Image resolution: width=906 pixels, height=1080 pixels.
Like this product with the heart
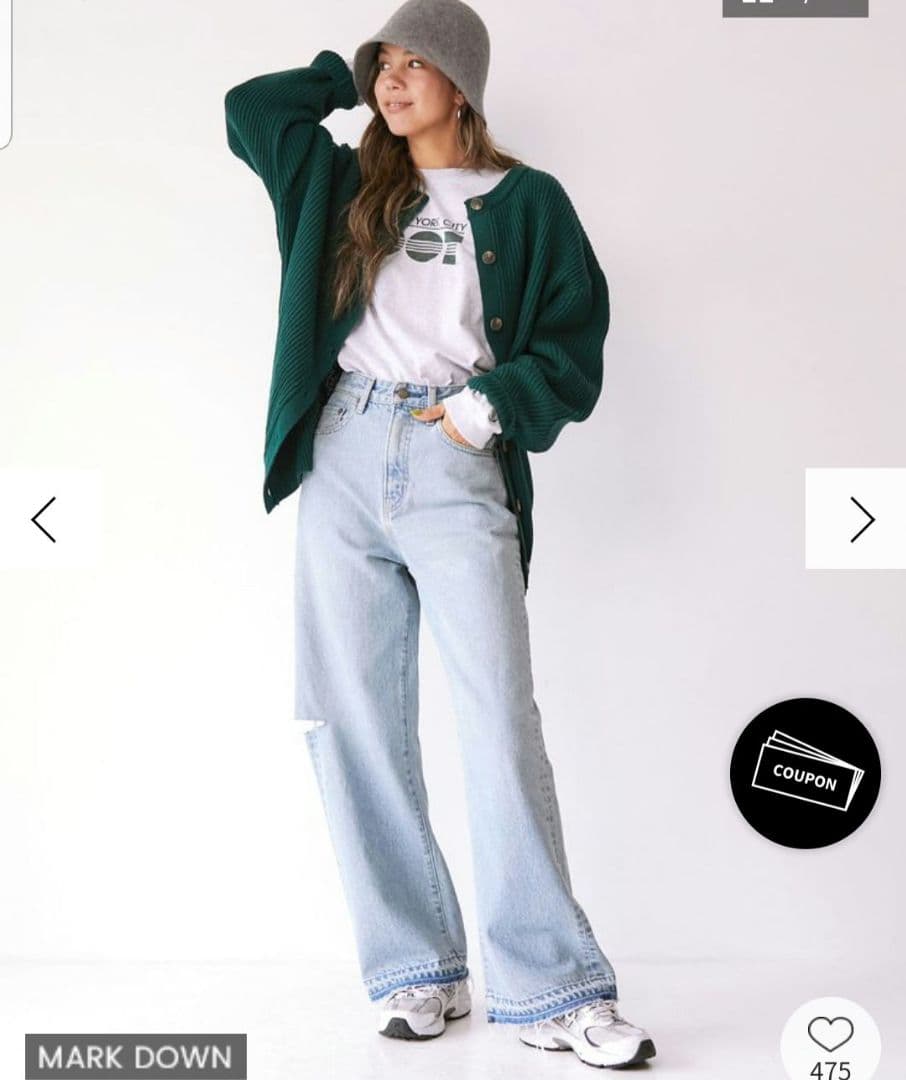(x=830, y=1034)
